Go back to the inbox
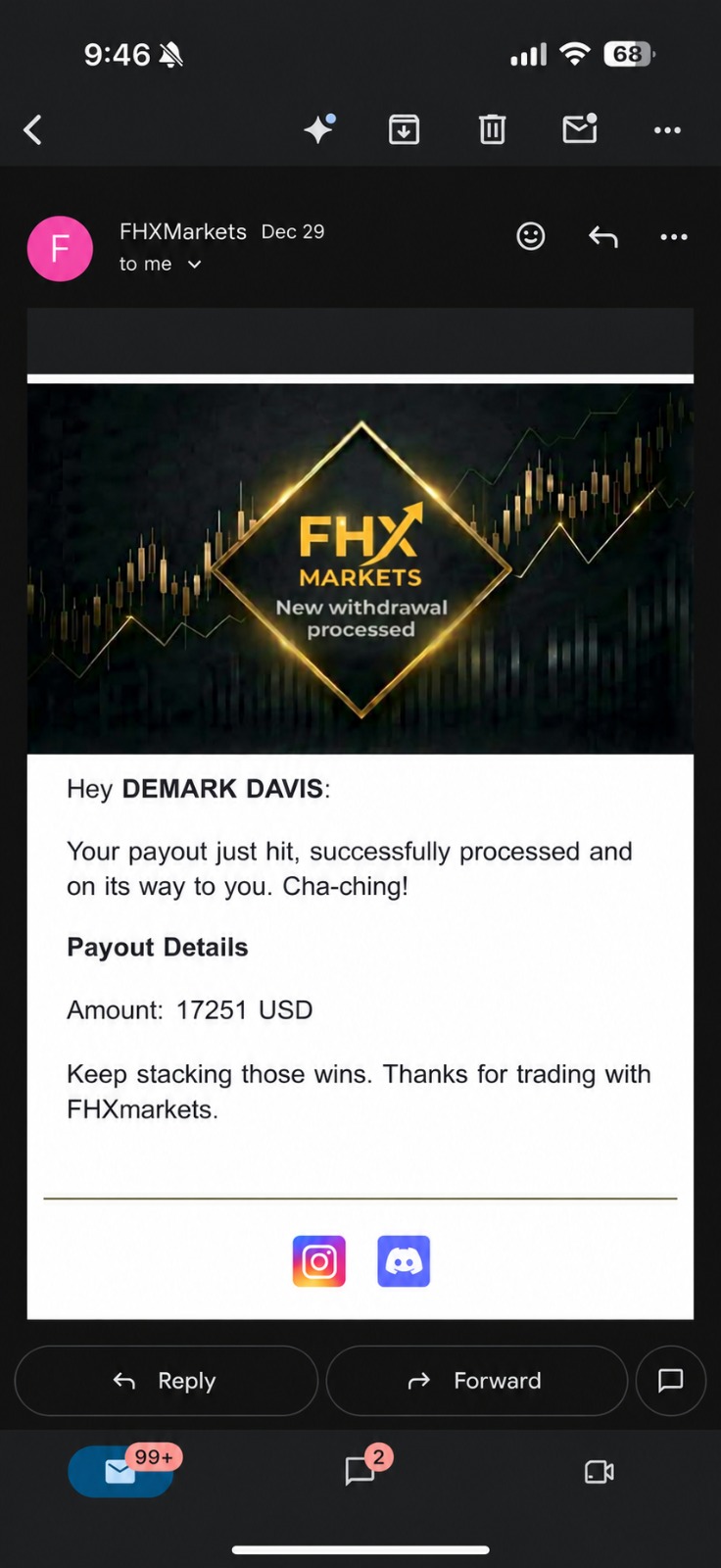Screen dimensions: 721x1568 click(33, 129)
